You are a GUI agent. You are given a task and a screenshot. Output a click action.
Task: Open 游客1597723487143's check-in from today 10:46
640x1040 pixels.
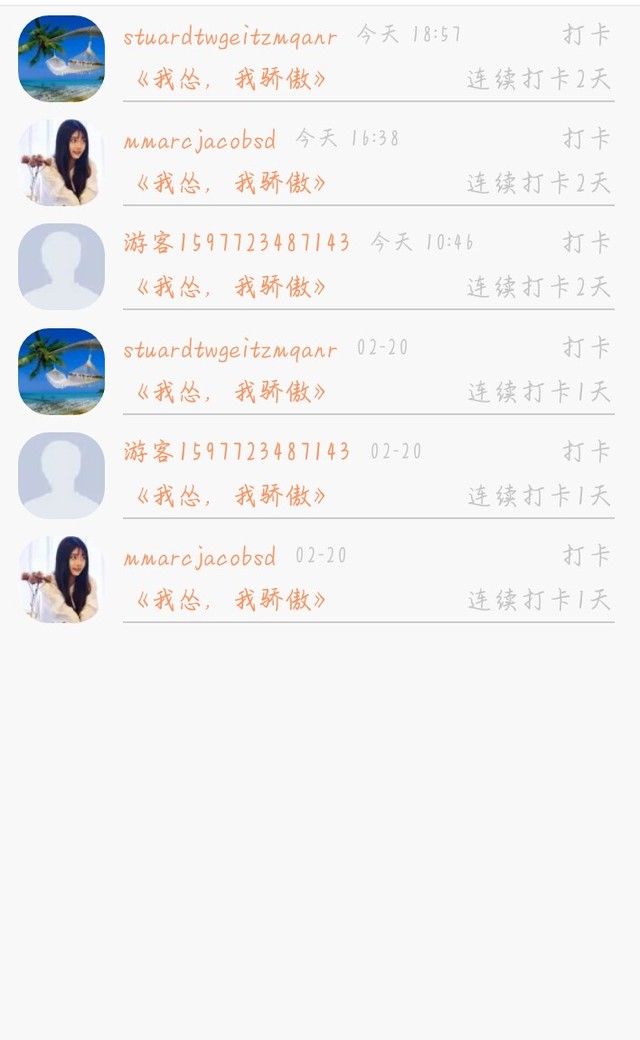[x=320, y=266]
